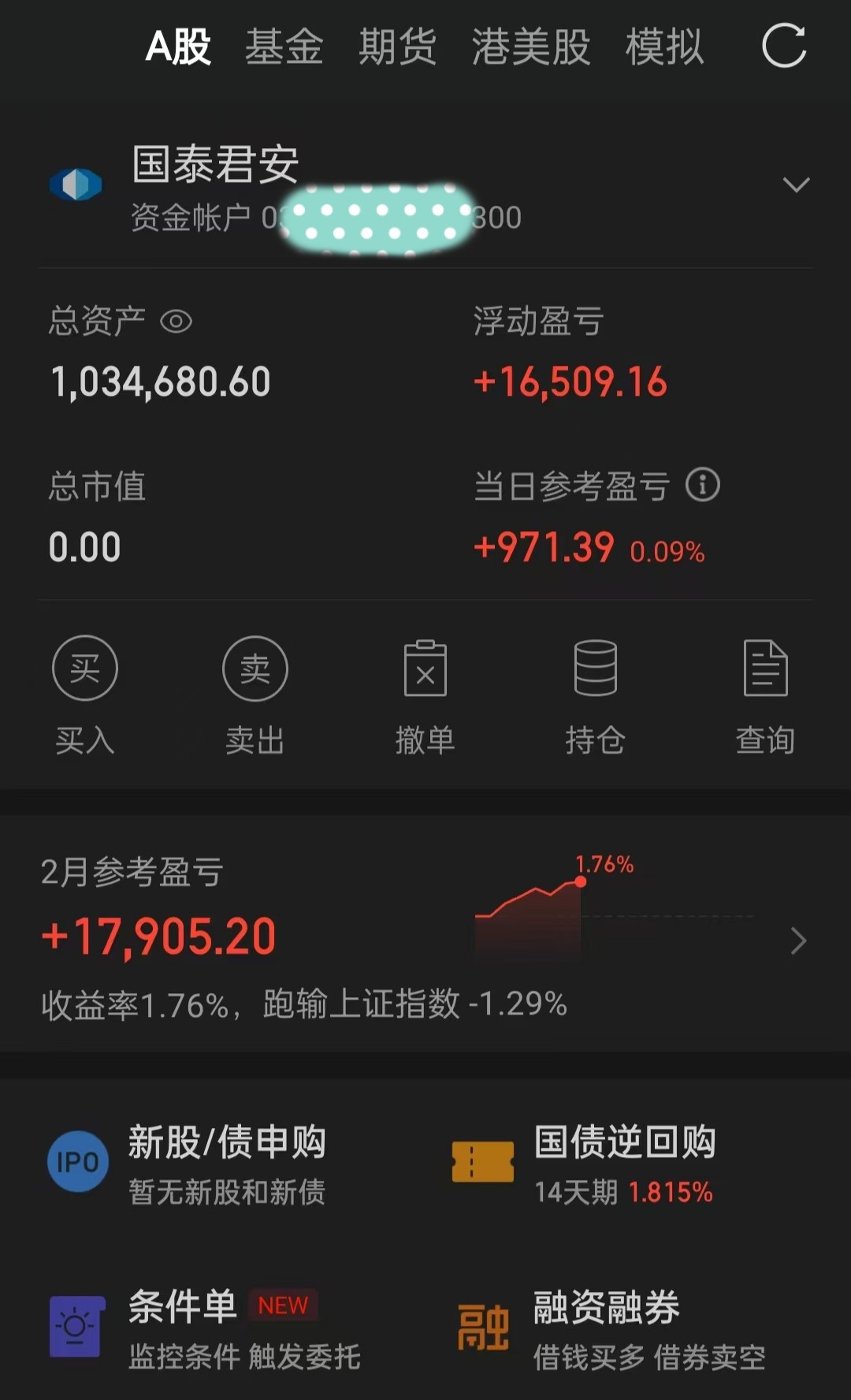Open 国债逆回购 14天期
The height and width of the screenshot is (1400, 851).
(x=584, y=1164)
